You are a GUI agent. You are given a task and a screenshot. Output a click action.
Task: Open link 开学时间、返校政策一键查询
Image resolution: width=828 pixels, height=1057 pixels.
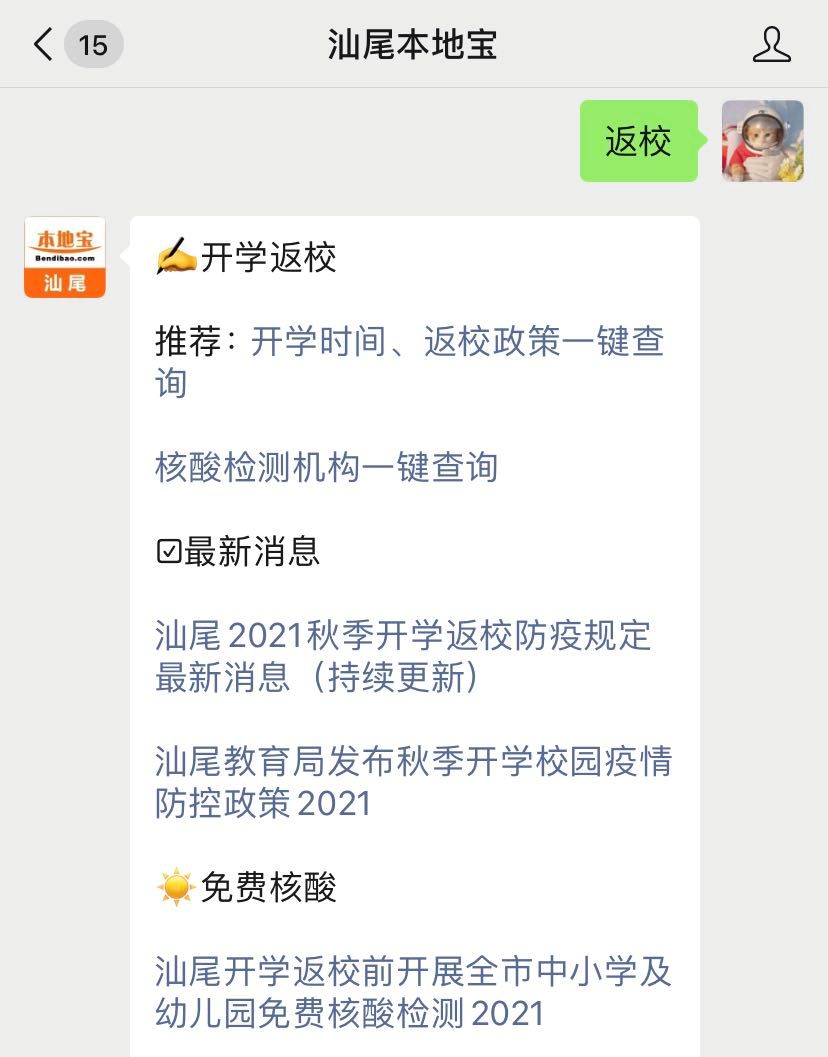[456, 342]
